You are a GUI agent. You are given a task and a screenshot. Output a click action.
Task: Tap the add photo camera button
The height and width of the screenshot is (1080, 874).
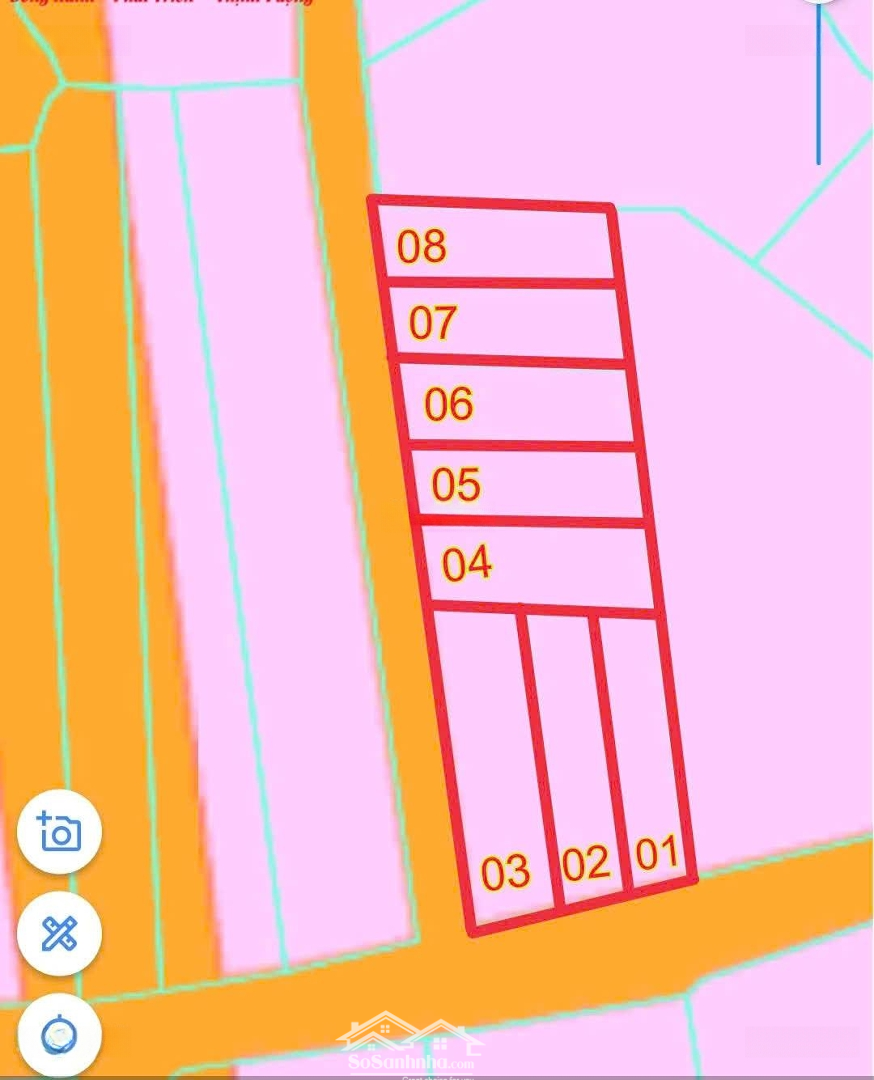tap(59, 832)
